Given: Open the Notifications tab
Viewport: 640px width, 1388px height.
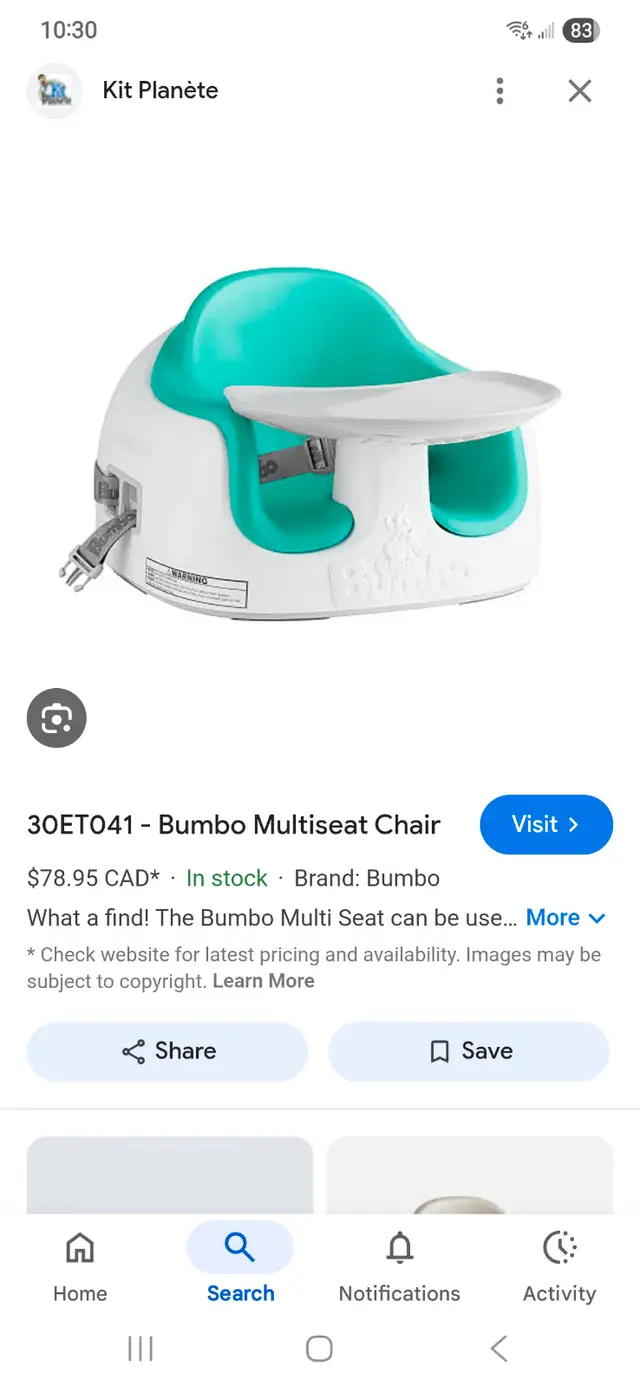Looking at the screenshot, I should point(400,1266).
